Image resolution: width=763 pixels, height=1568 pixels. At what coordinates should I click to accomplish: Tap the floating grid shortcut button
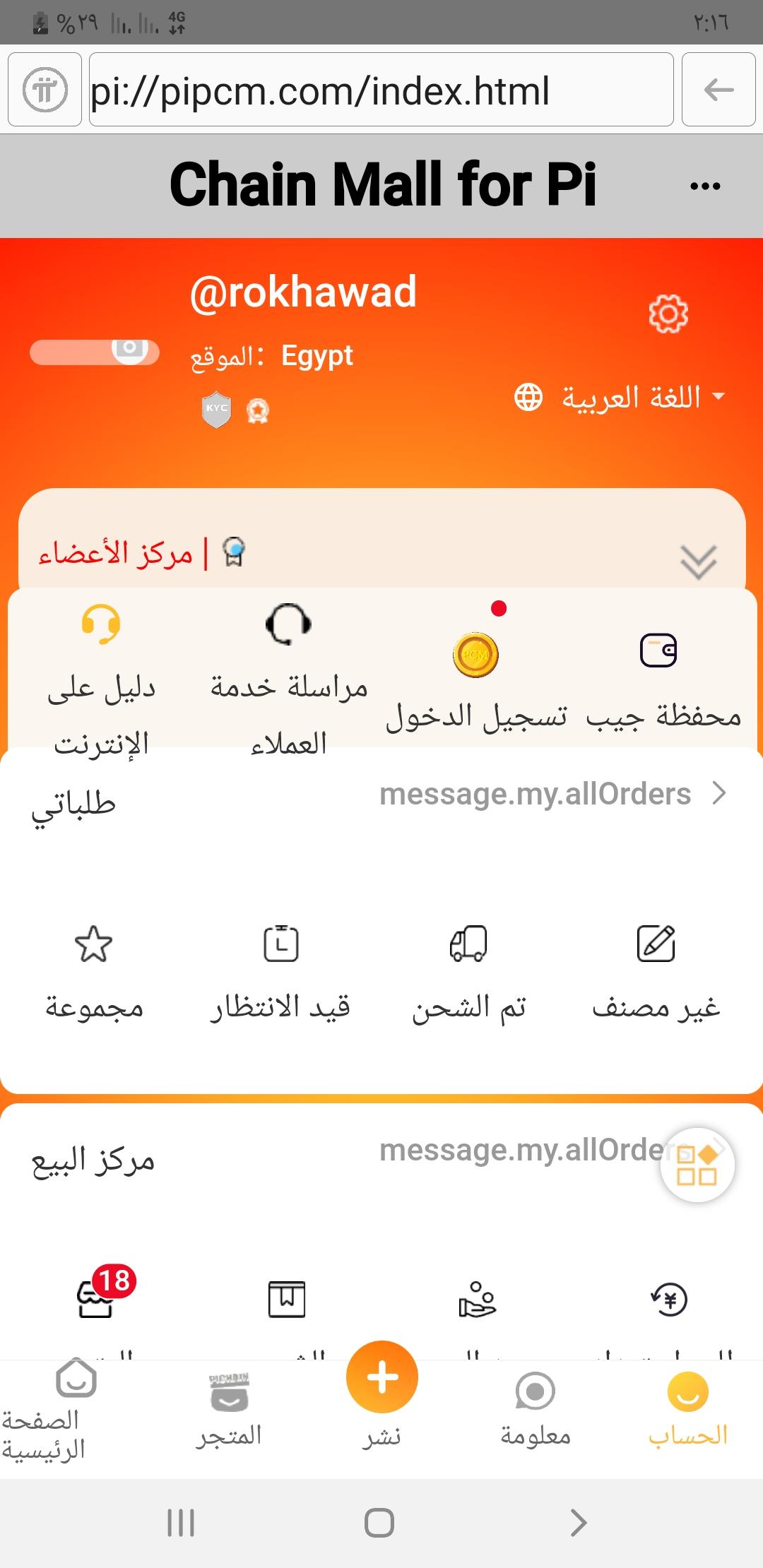pos(697,1165)
